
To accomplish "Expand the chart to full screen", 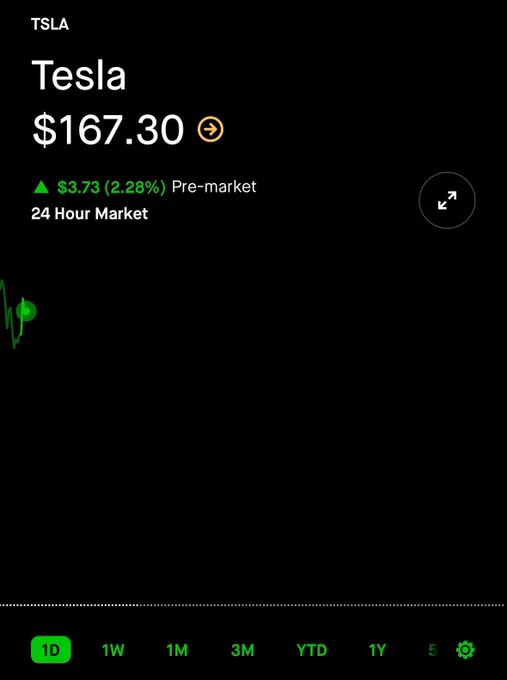I will (447, 200).
